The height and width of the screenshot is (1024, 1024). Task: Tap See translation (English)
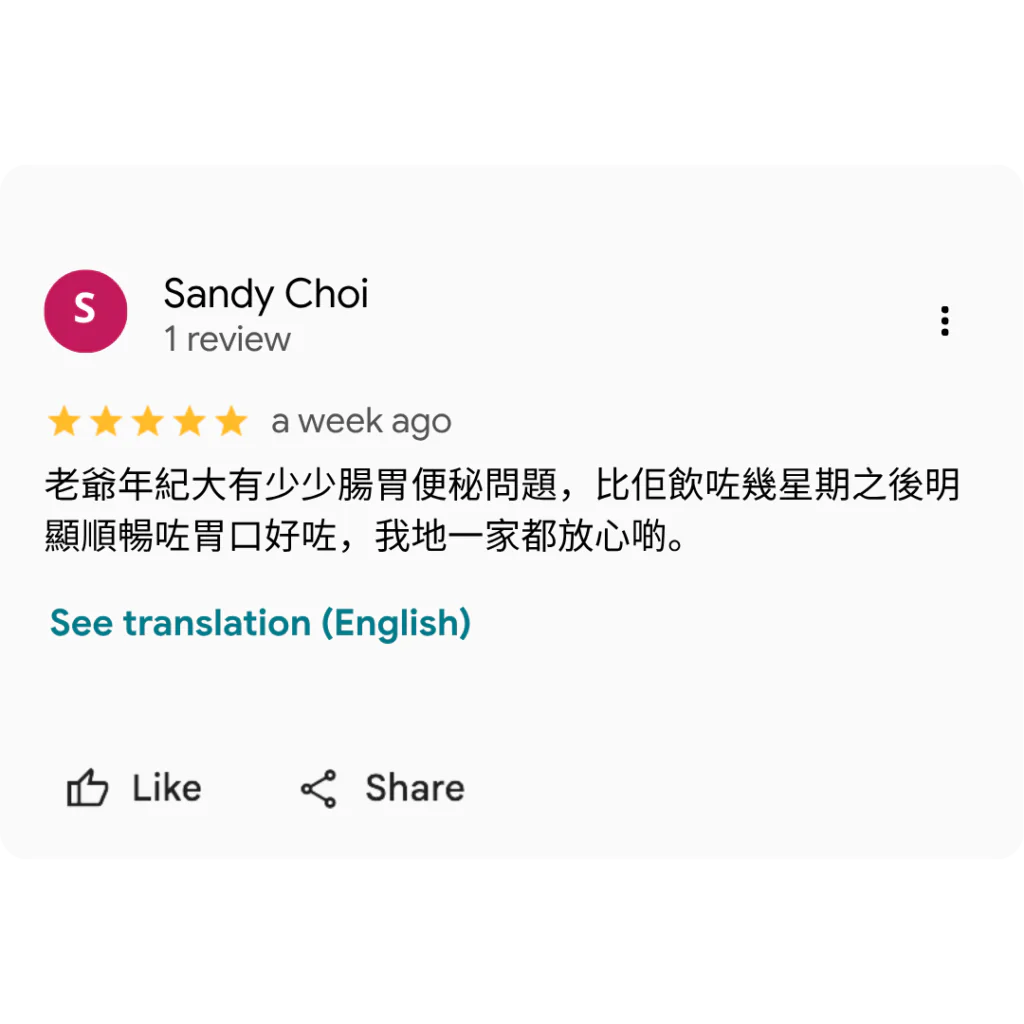click(x=260, y=622)
